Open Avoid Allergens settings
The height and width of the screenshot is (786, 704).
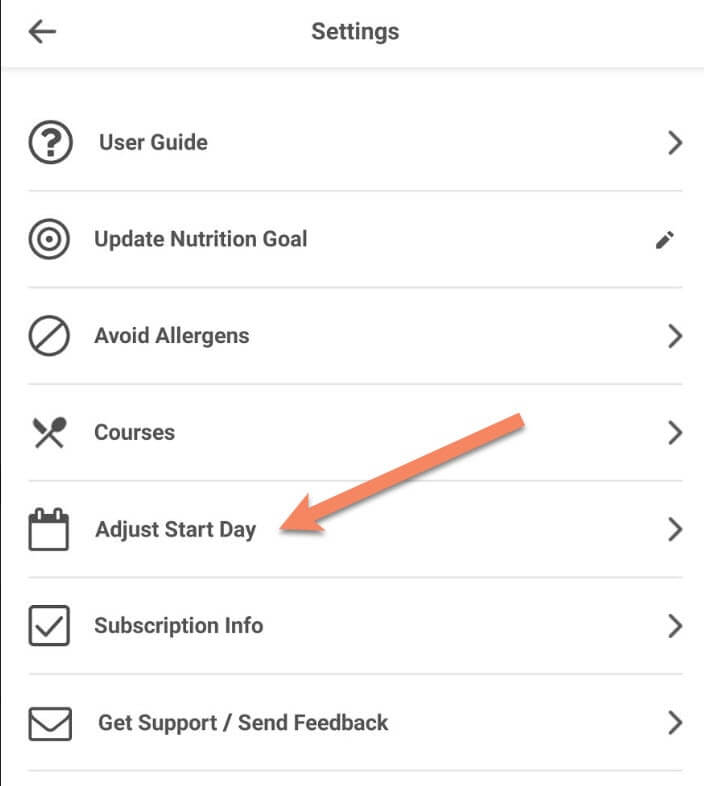point(171,336)
